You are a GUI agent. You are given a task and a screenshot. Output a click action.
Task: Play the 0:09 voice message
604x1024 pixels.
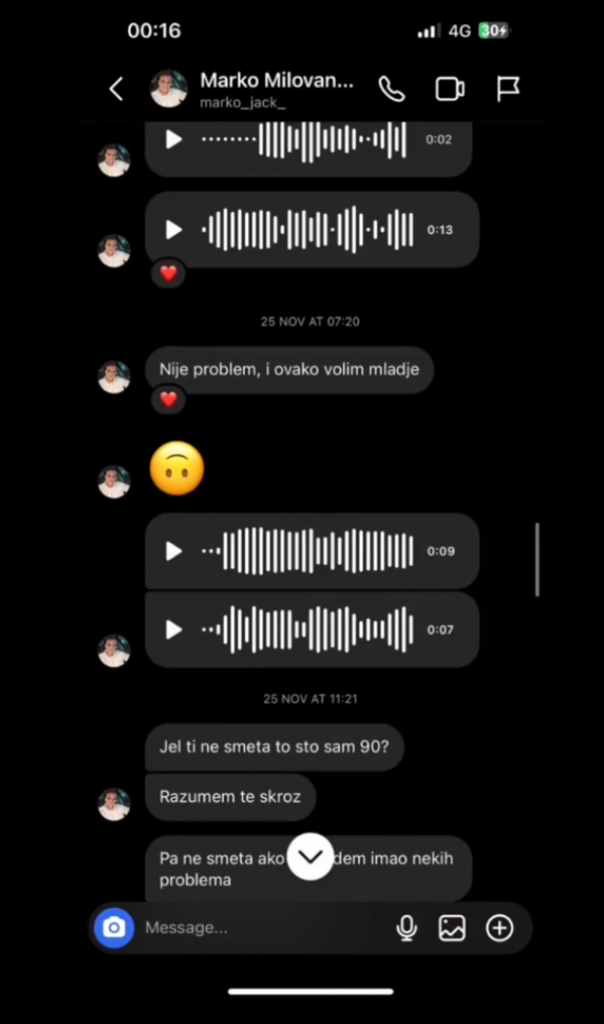point(174,551)
